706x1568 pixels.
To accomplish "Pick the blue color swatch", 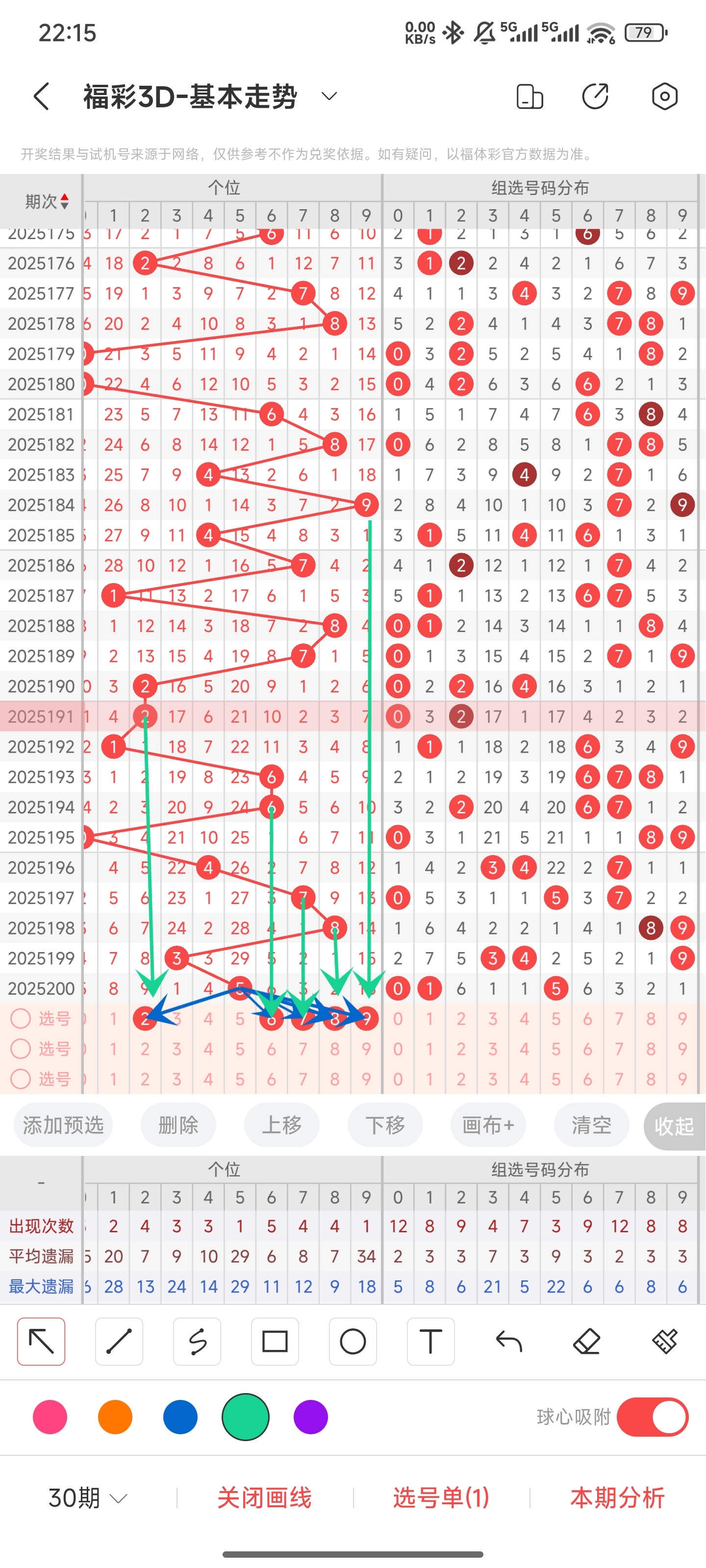I will 180,1417.
